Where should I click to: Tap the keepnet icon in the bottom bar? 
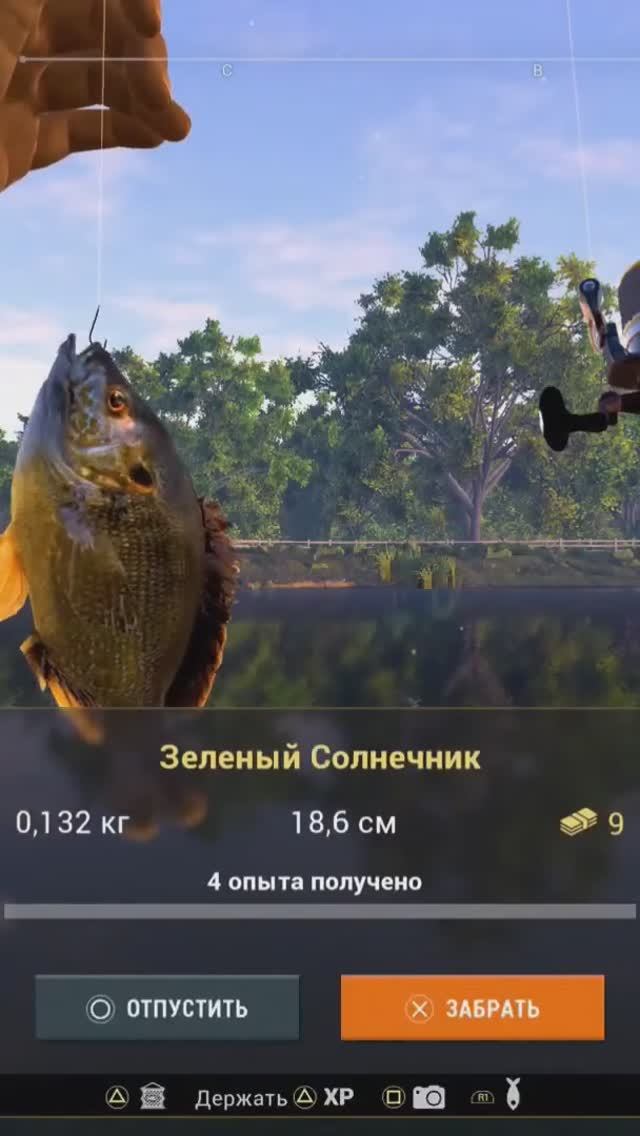click(153, 1097)
